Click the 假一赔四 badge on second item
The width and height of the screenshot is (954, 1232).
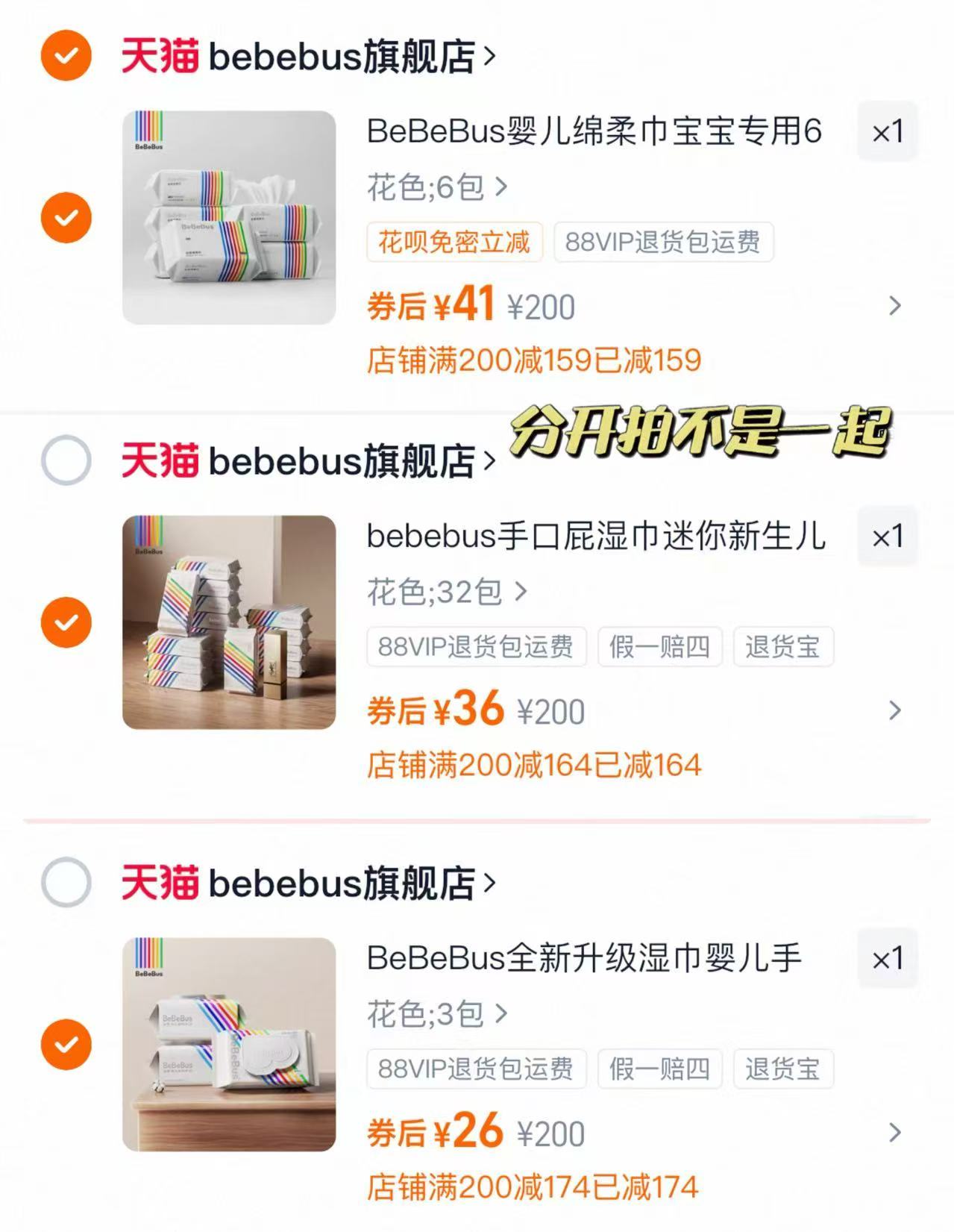661,648
